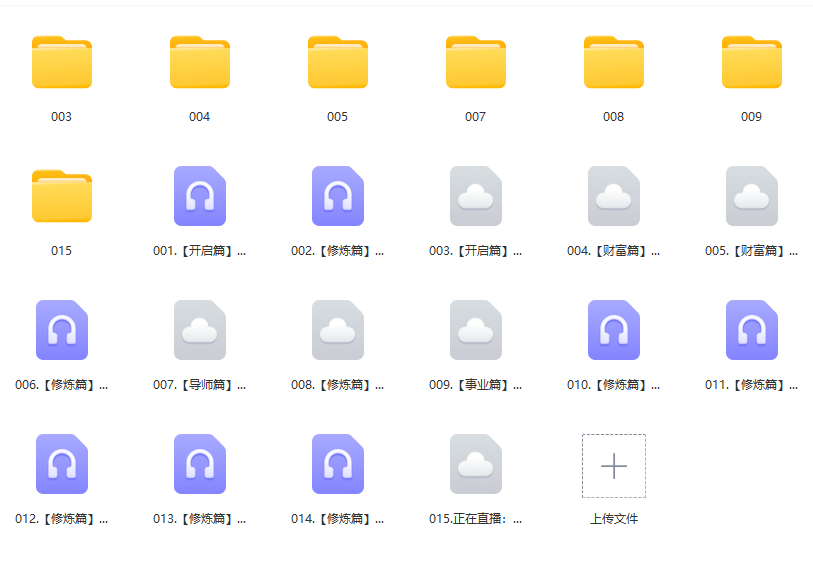Open cloud file 004.【财富篇】
This screenshot has width=813, height=577.
pos(614,196)
